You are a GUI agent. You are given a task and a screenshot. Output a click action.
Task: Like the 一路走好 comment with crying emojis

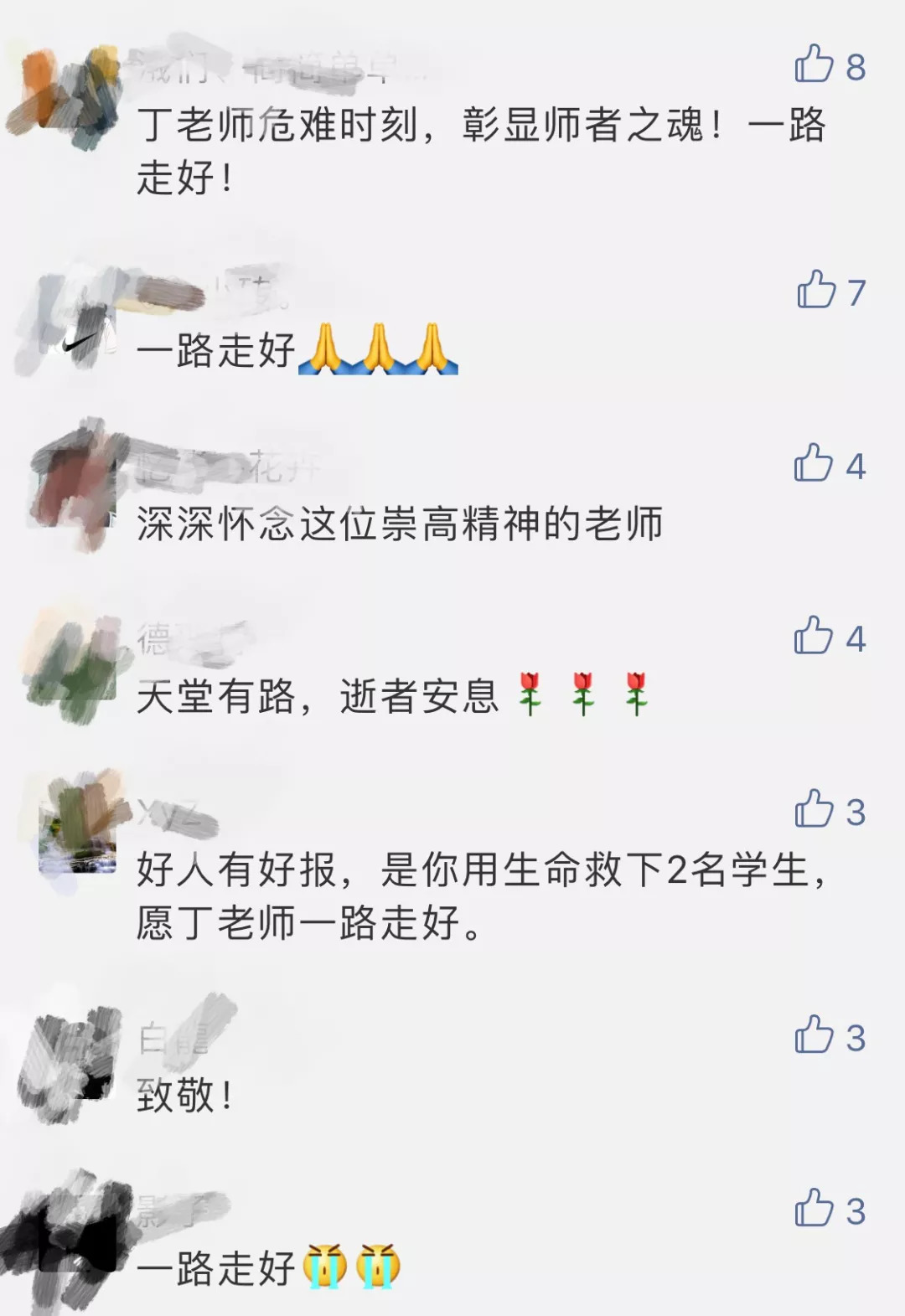(x=814, y=1209)
